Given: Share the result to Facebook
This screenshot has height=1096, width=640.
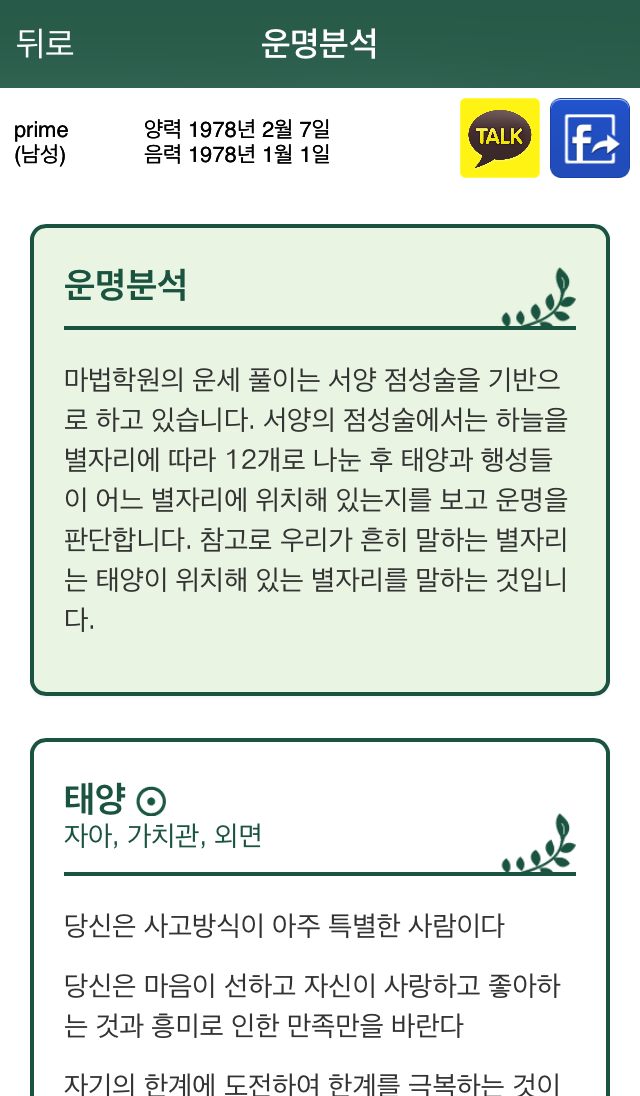Looking at the screenshot, I should point(590,138).
